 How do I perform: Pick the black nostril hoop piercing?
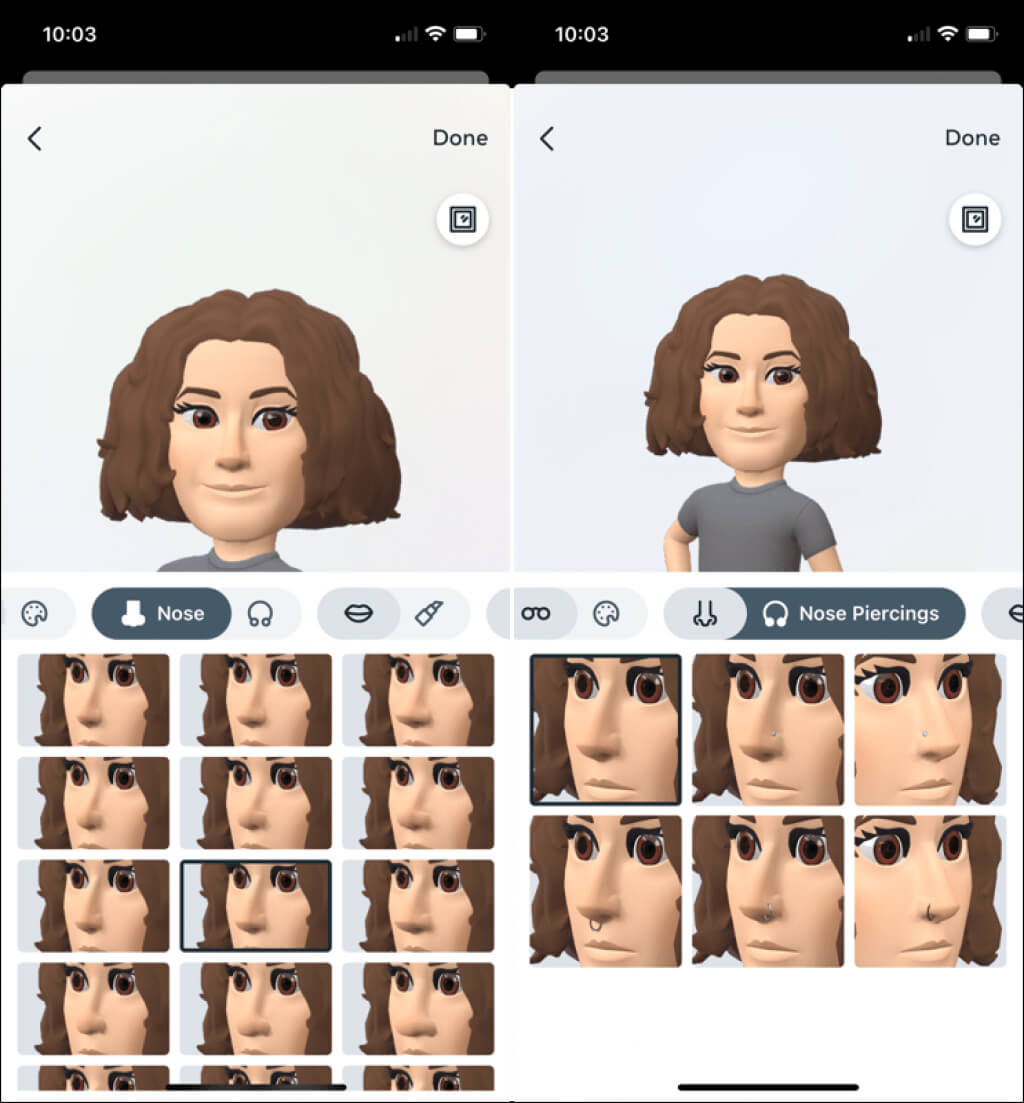929,891
